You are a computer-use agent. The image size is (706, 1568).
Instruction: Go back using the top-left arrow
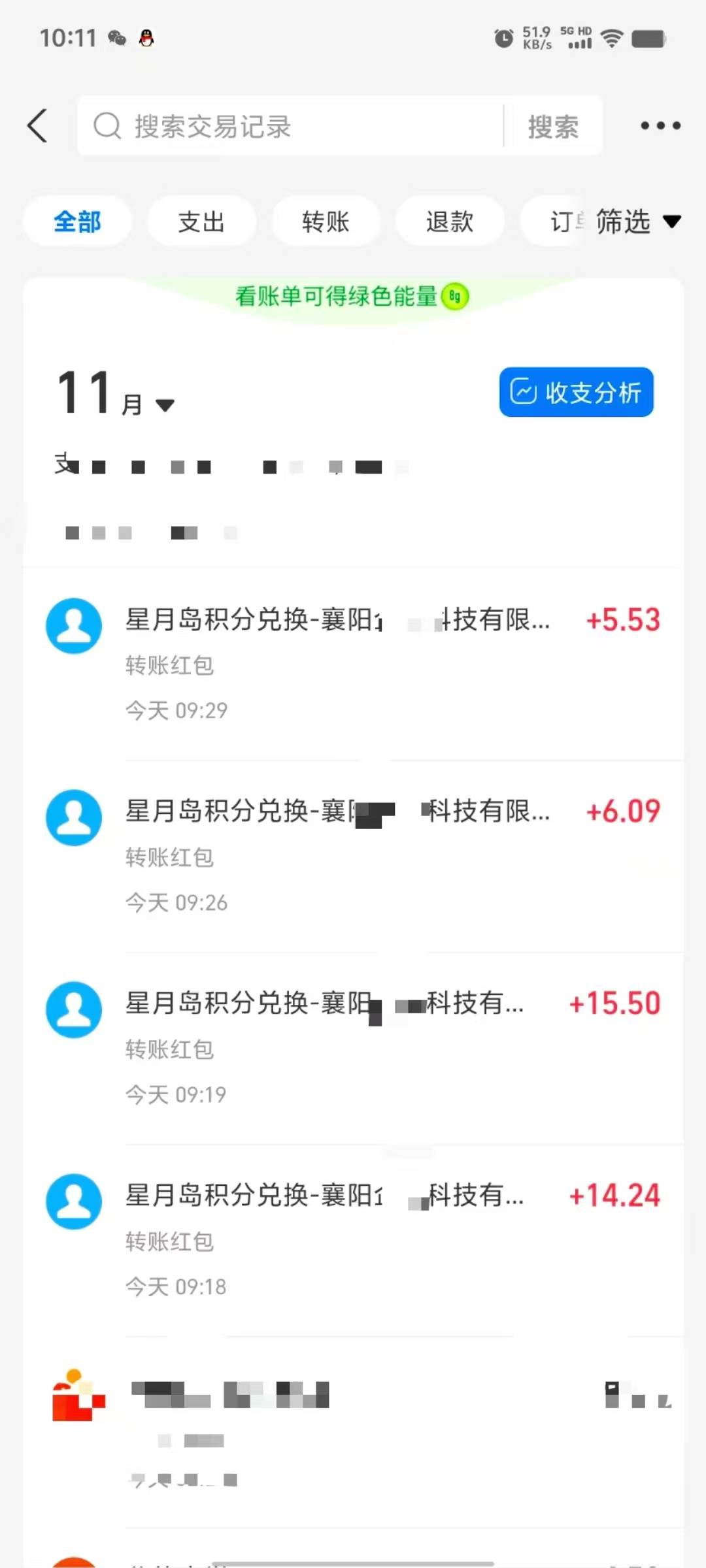37,125
